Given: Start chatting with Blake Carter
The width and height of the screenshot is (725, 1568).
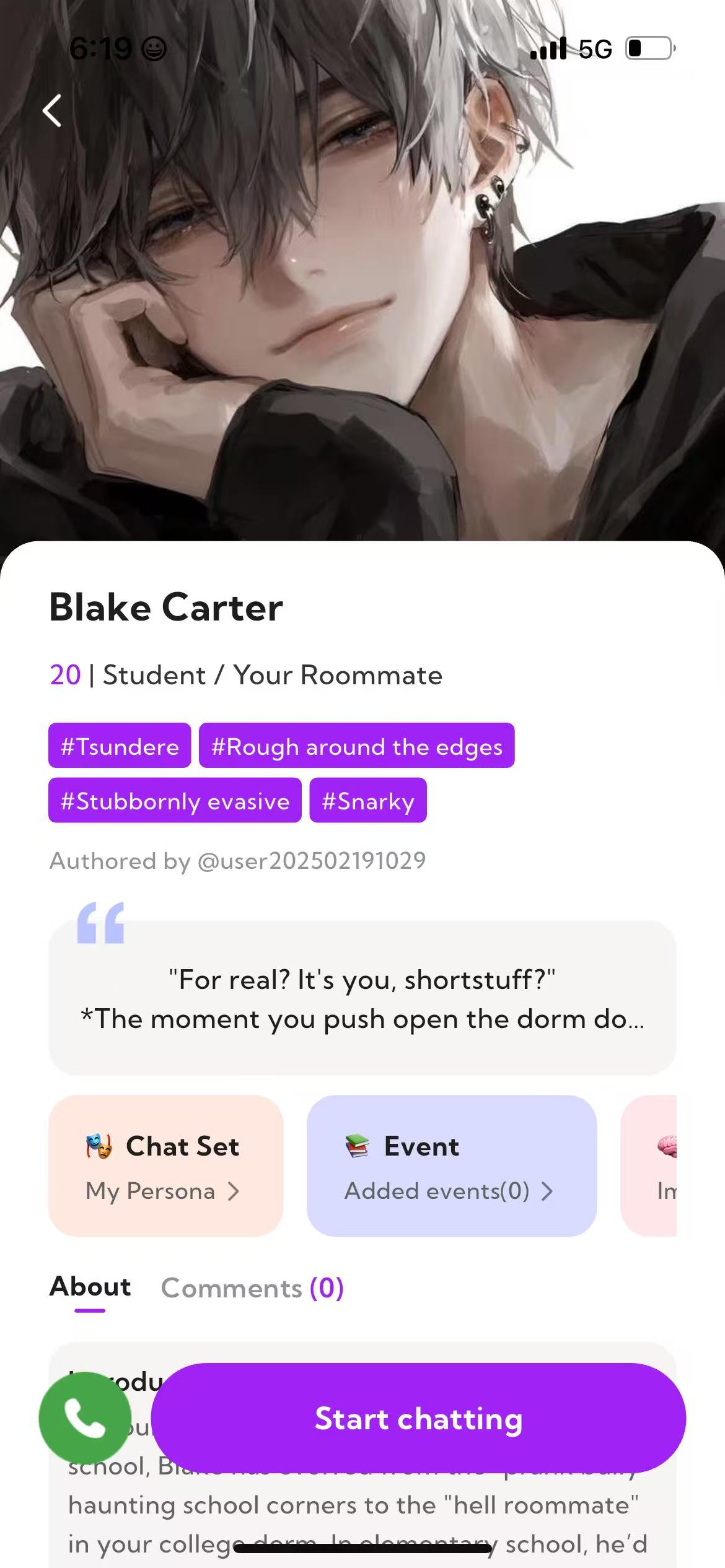Looking at the screenshot, I should pos(418,1418).
